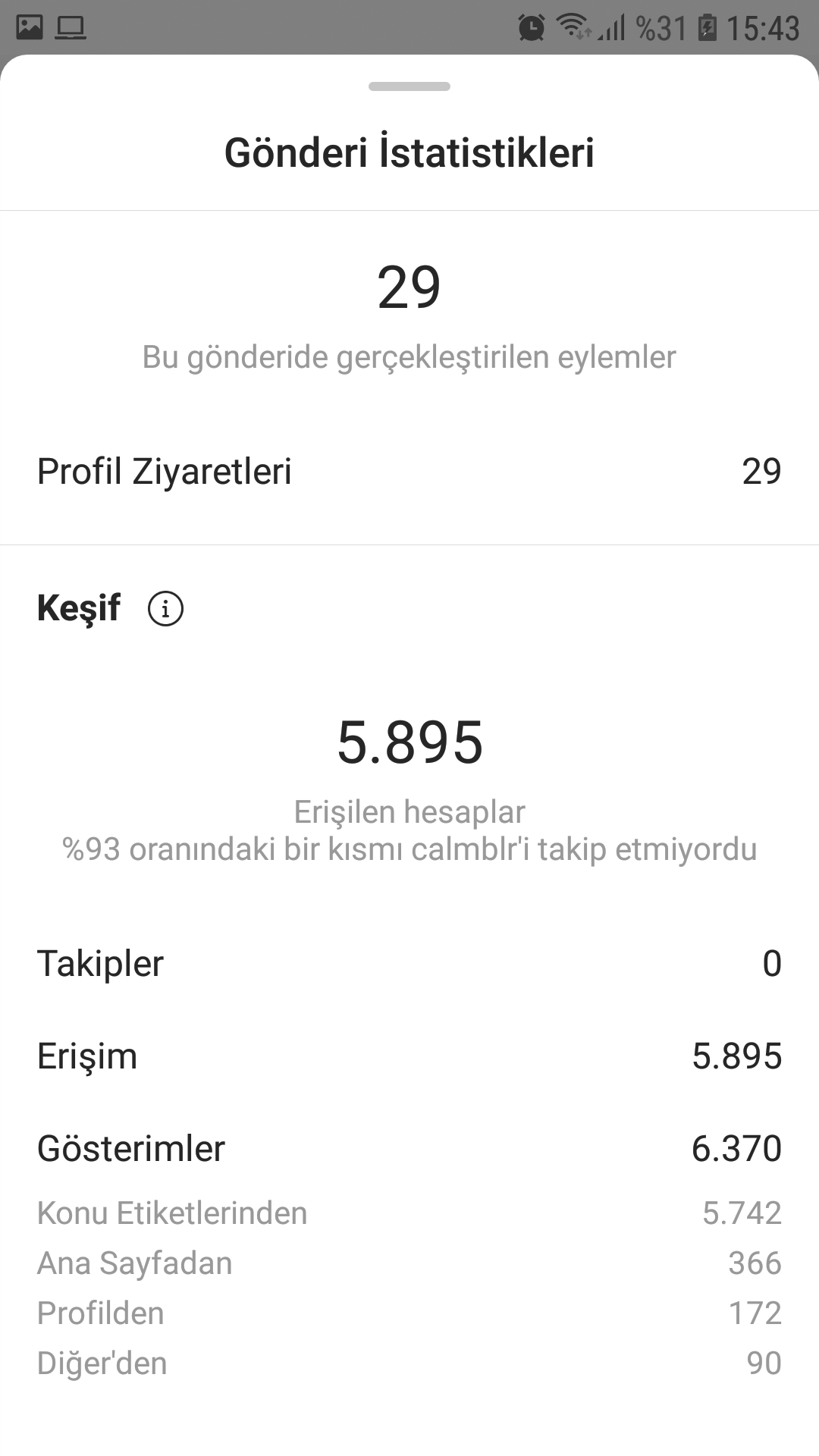
Task: Open the info icon next to Keşif
Action: click(165, 608)
